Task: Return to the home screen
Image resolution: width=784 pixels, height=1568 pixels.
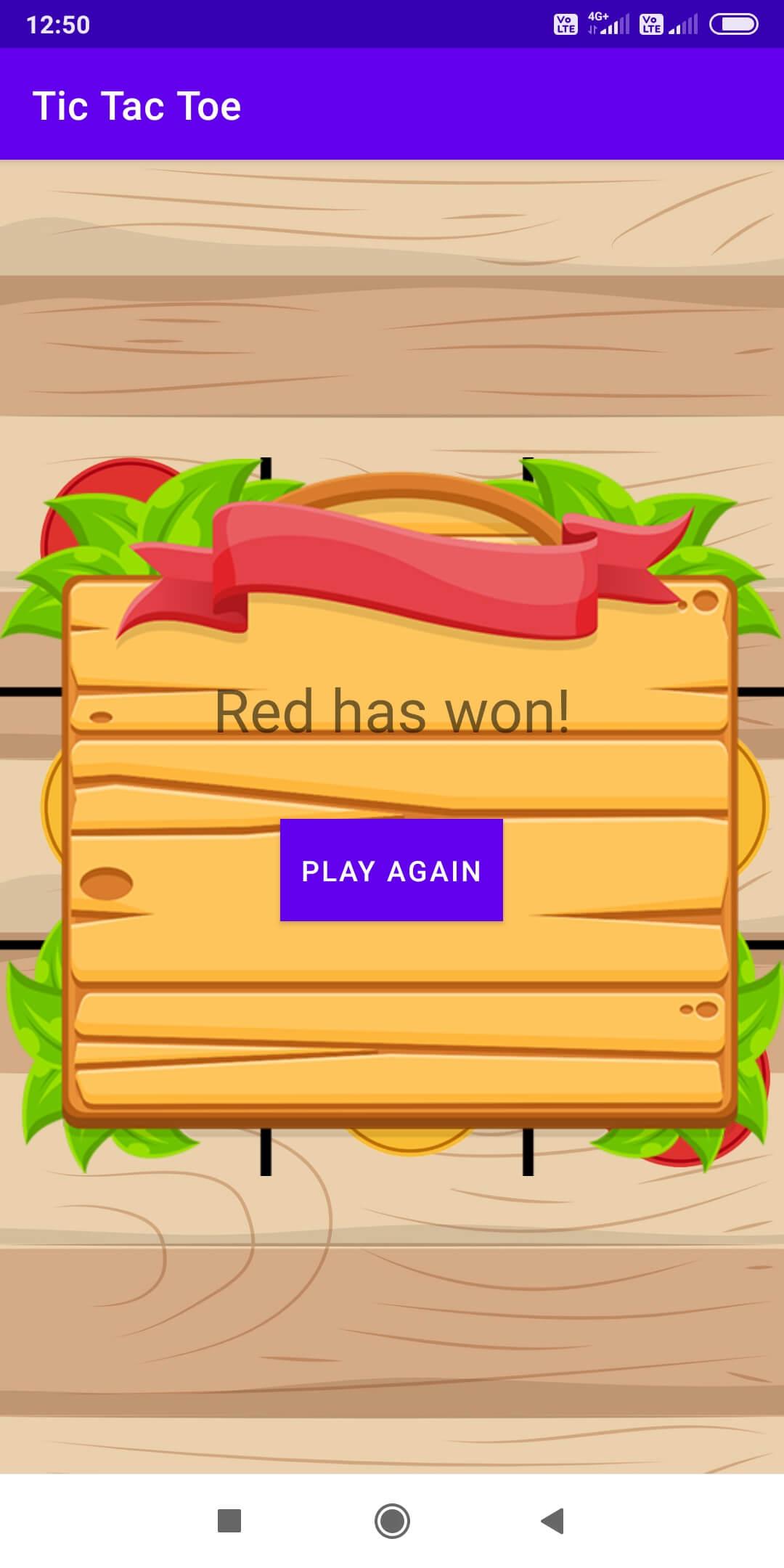Action: [x=392, y=1520]
